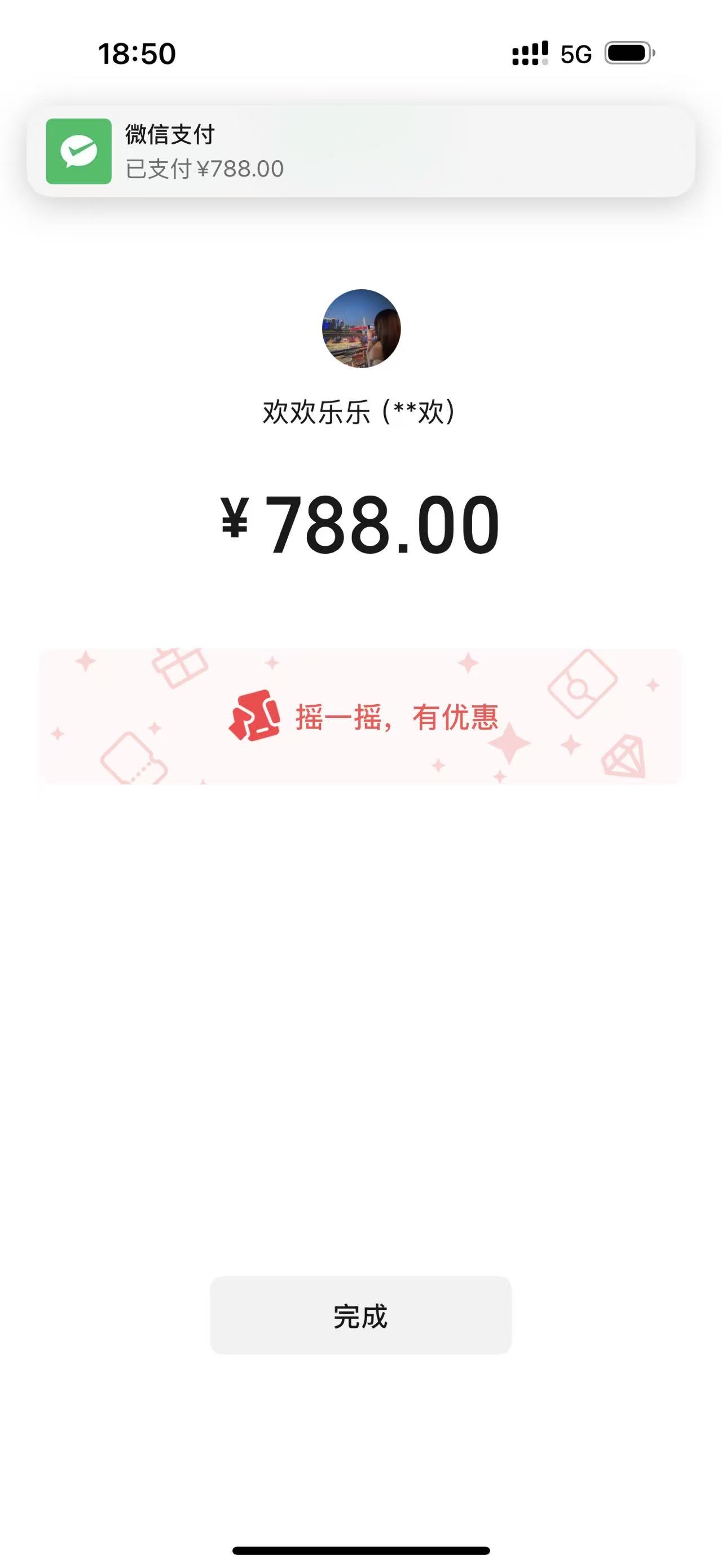Tap the 完成 button

pos(360,1316)
